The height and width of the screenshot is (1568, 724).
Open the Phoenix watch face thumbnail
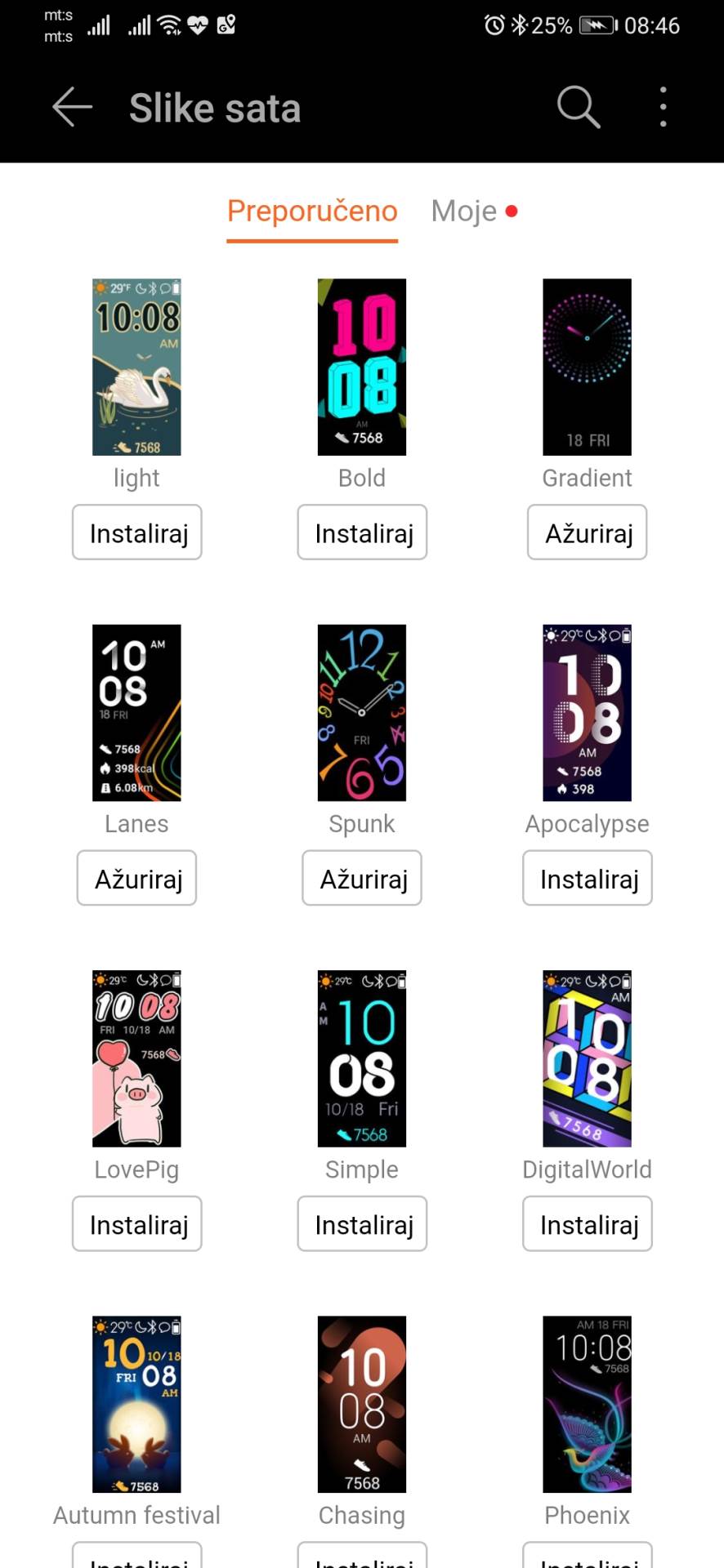click(588, 1404)
